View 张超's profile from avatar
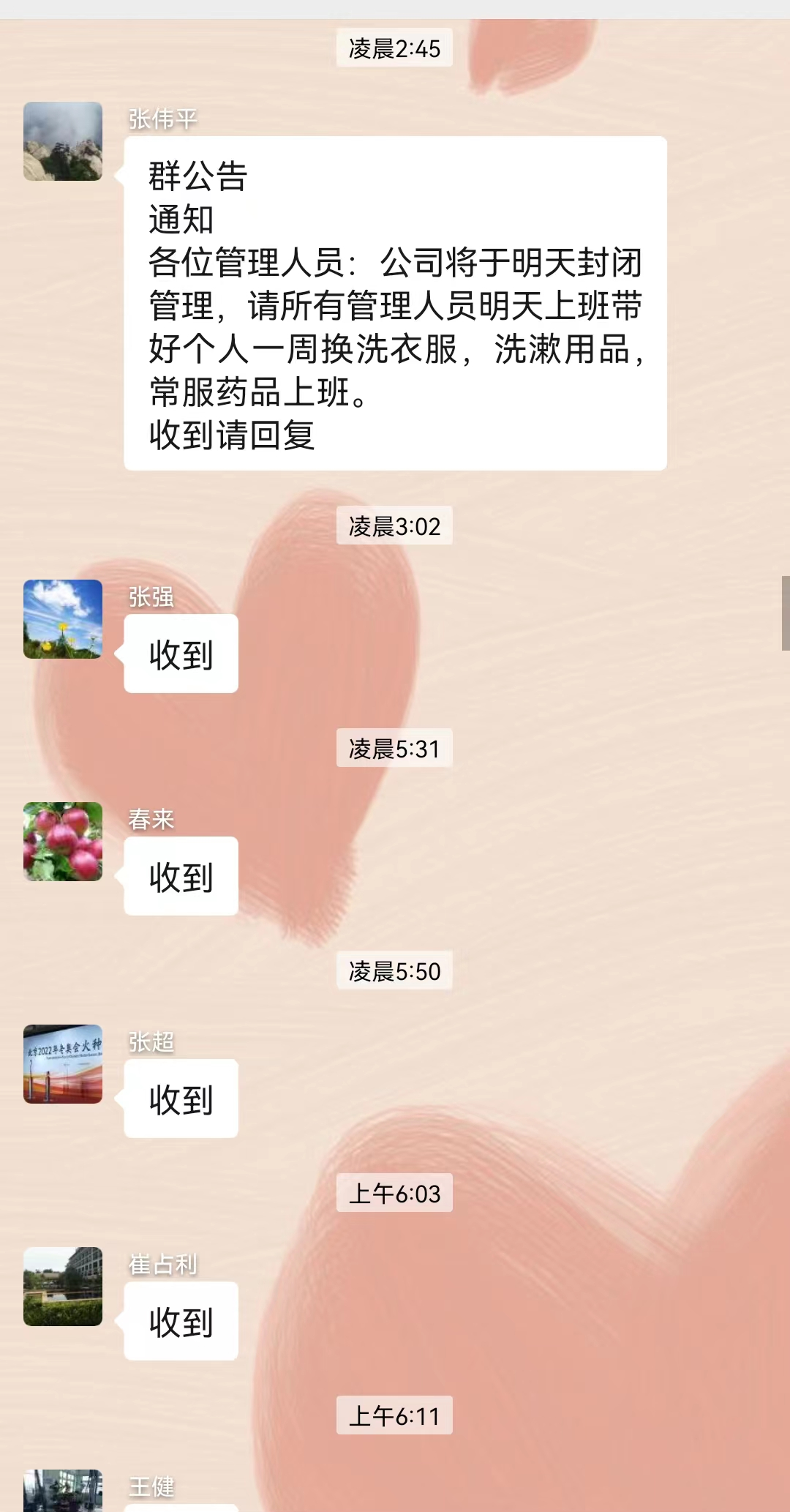Screen dimensions: 790x1512 [x=63, y=1064]
